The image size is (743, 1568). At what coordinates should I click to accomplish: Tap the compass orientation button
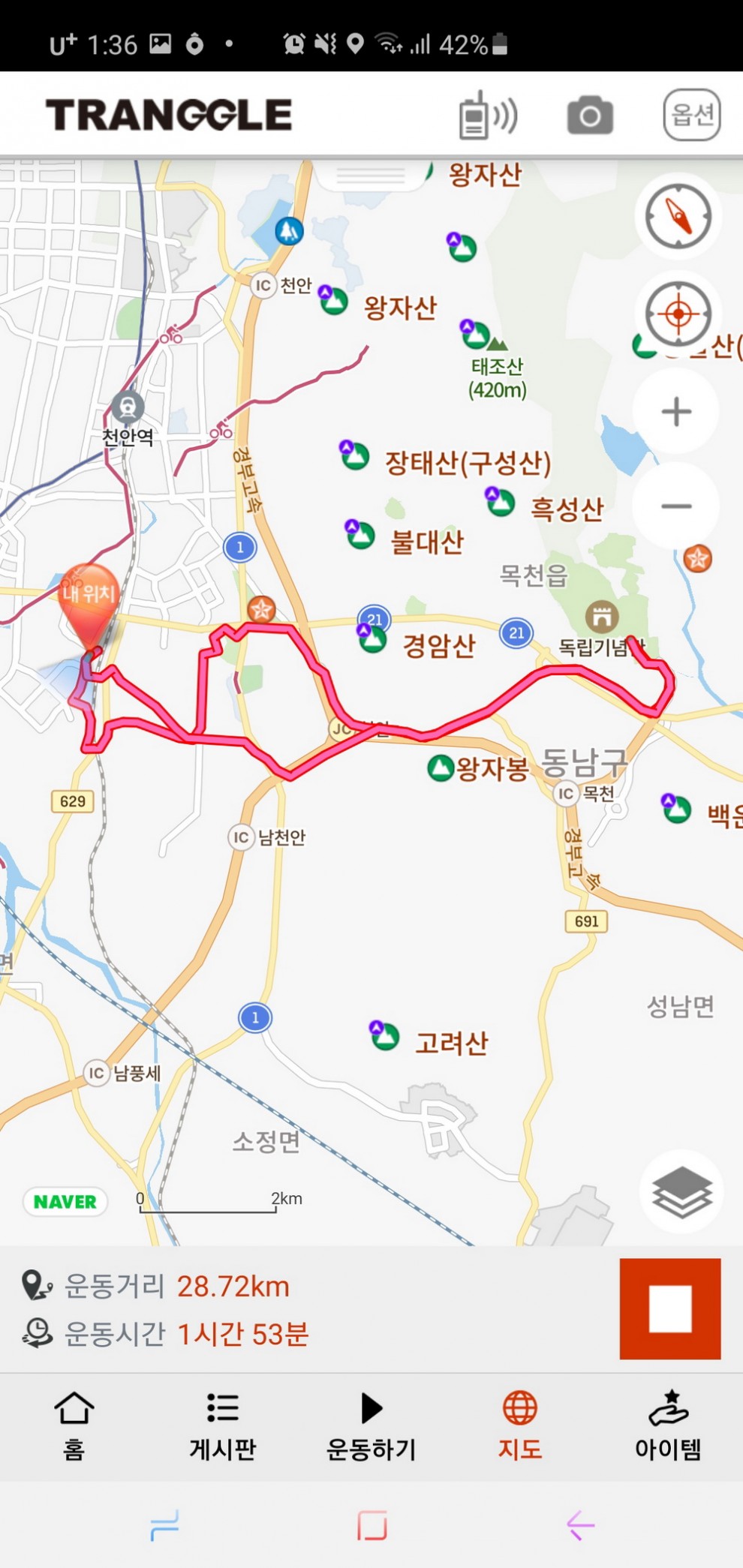click(678, 216)
